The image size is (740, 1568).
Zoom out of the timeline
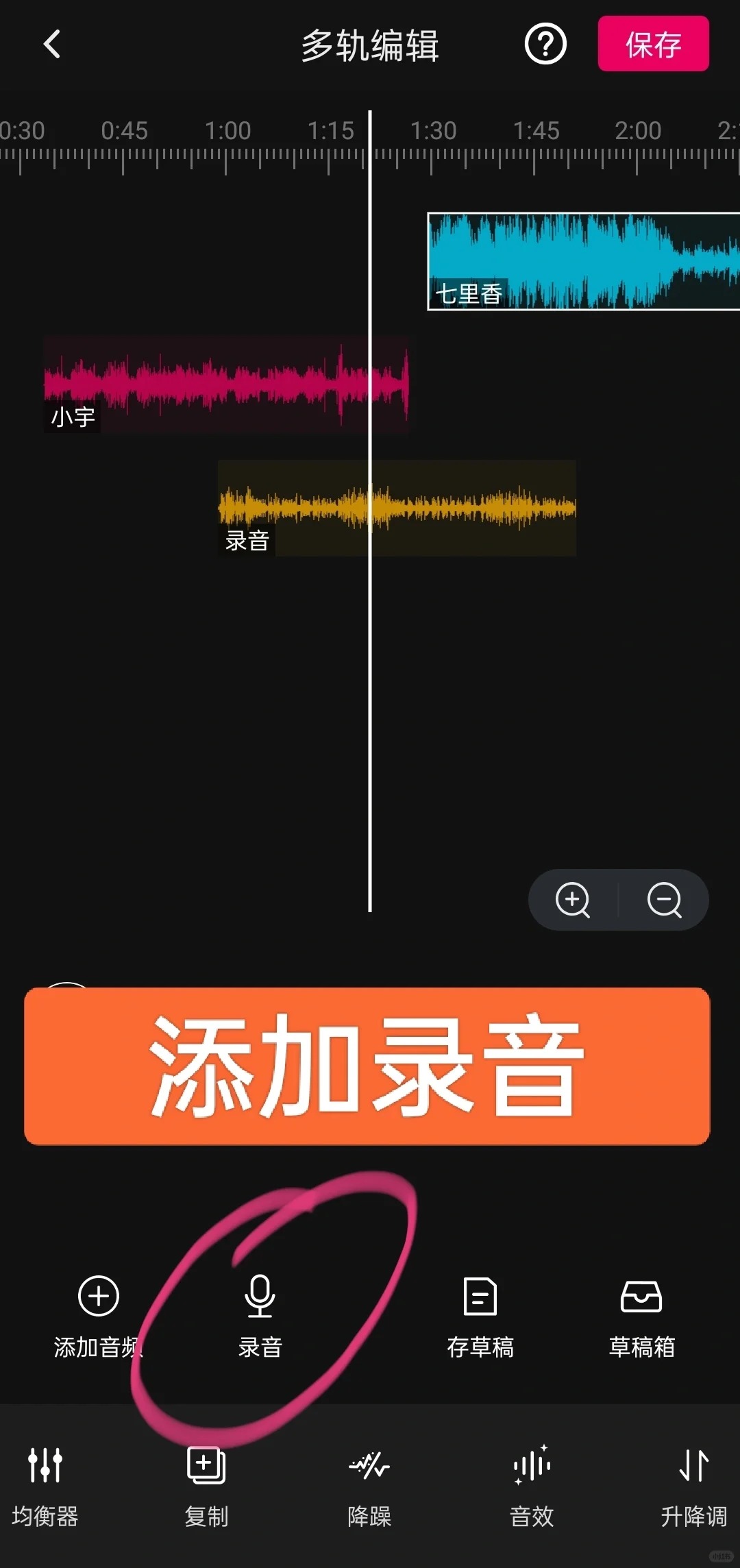(x=664, y=899)
